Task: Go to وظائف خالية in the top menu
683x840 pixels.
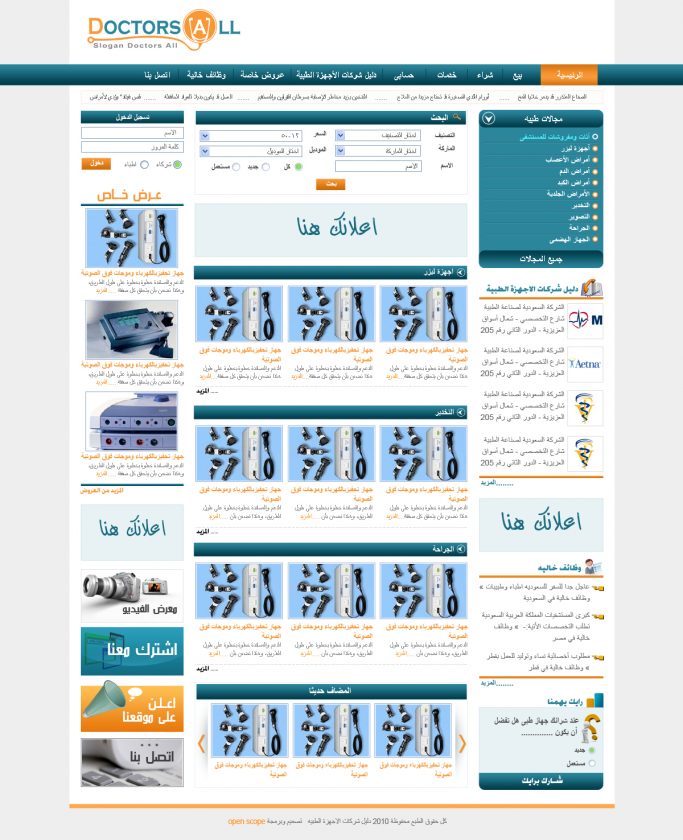Action: click(x=206, y=75)
